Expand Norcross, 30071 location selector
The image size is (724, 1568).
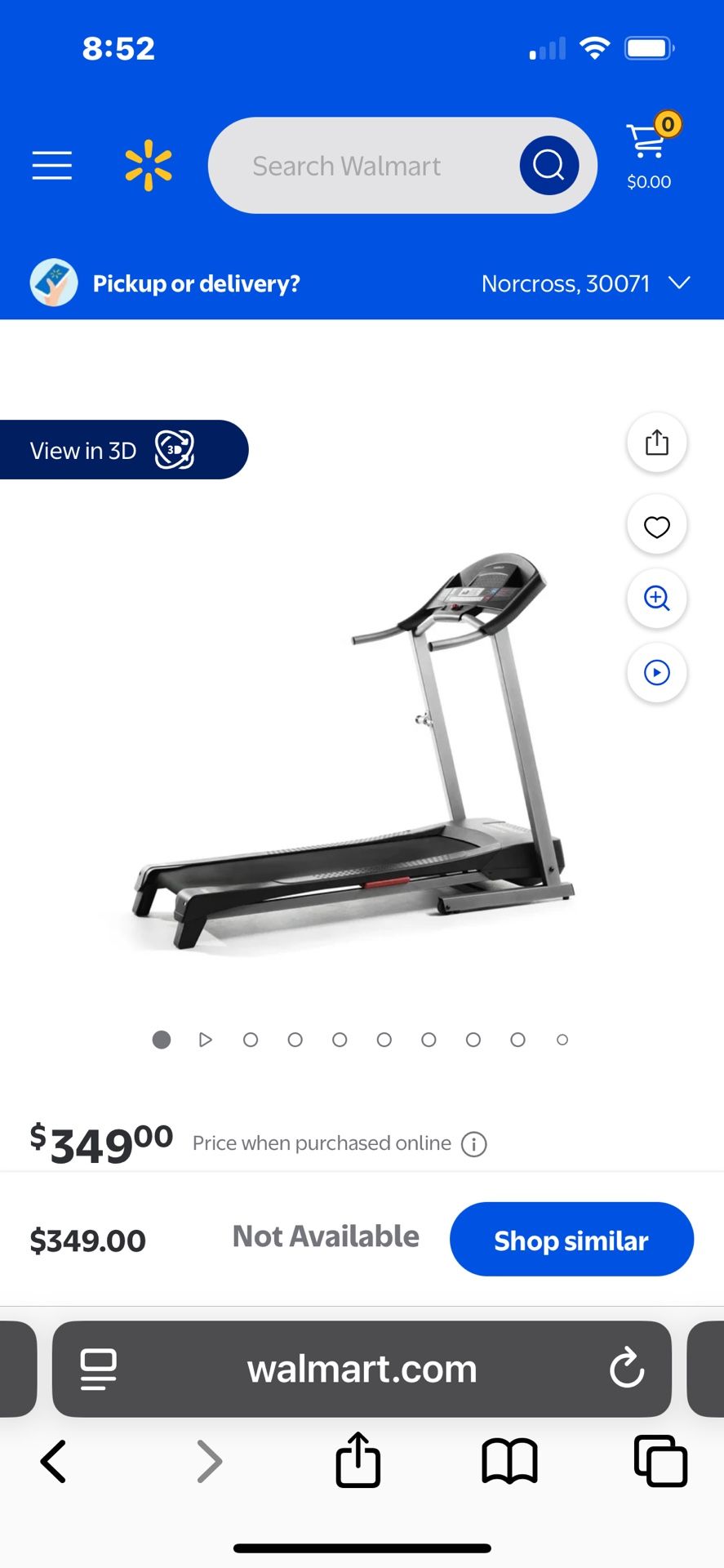pos(584,283)
